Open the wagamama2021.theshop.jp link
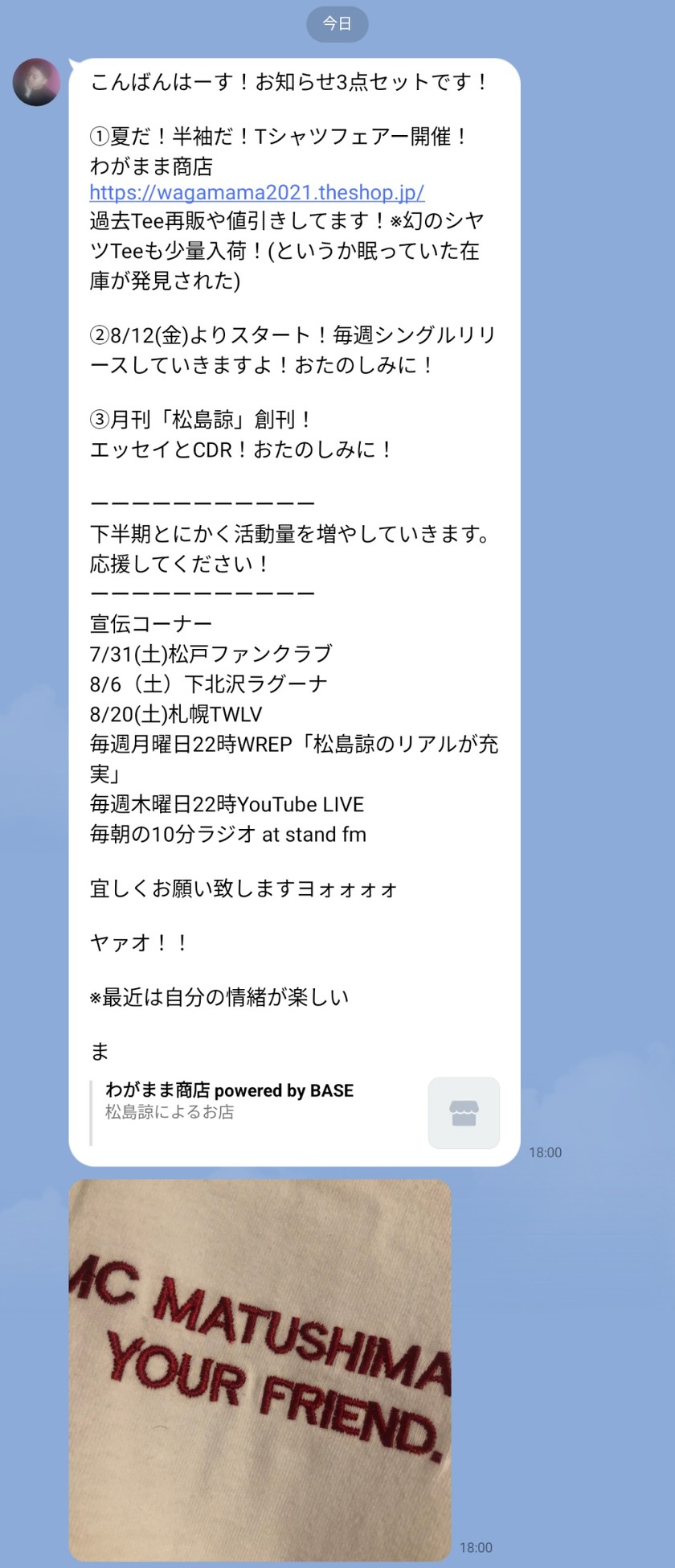 point(256,193)
